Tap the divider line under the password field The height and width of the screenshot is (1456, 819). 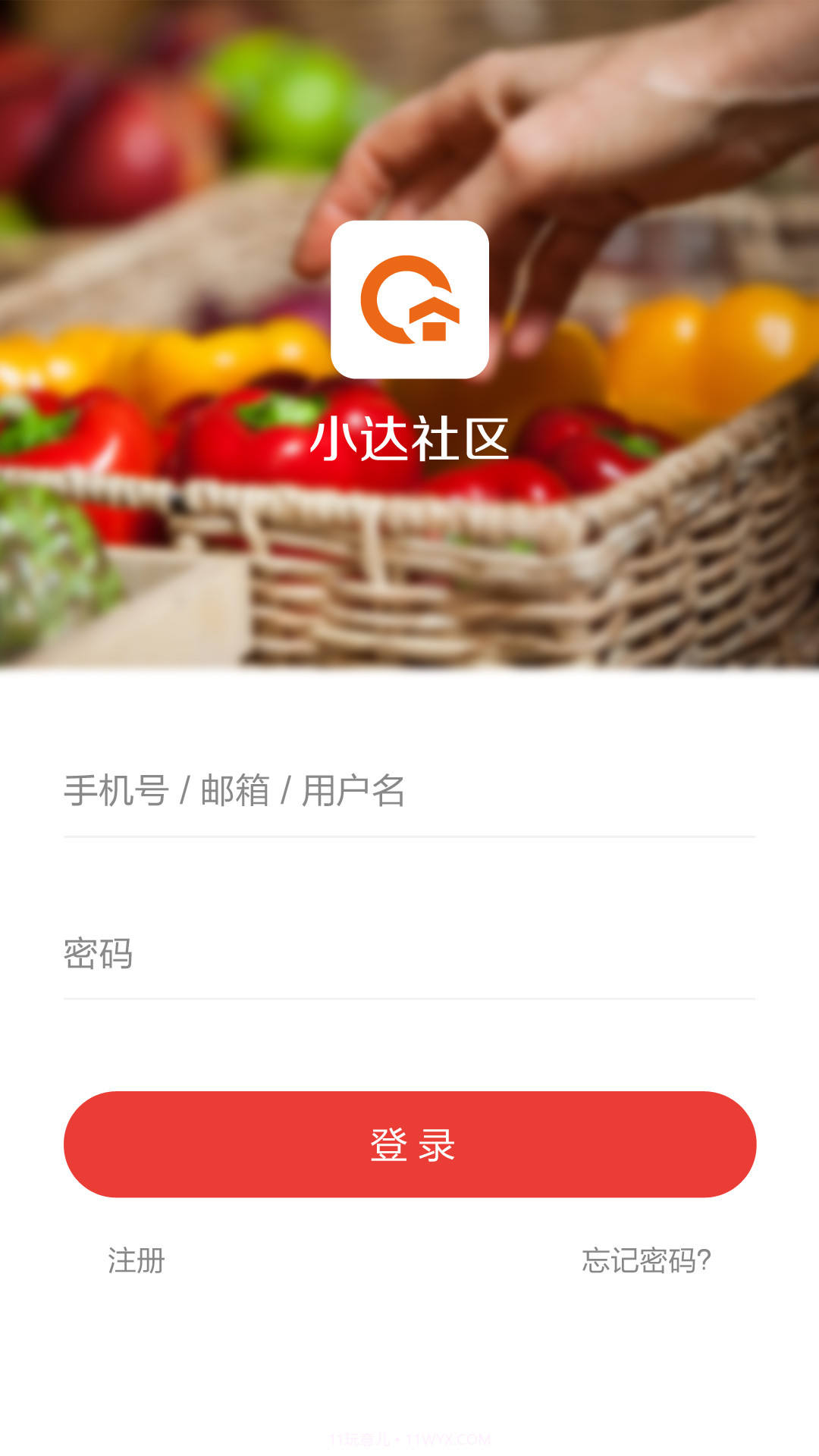(x=409, y=999)
